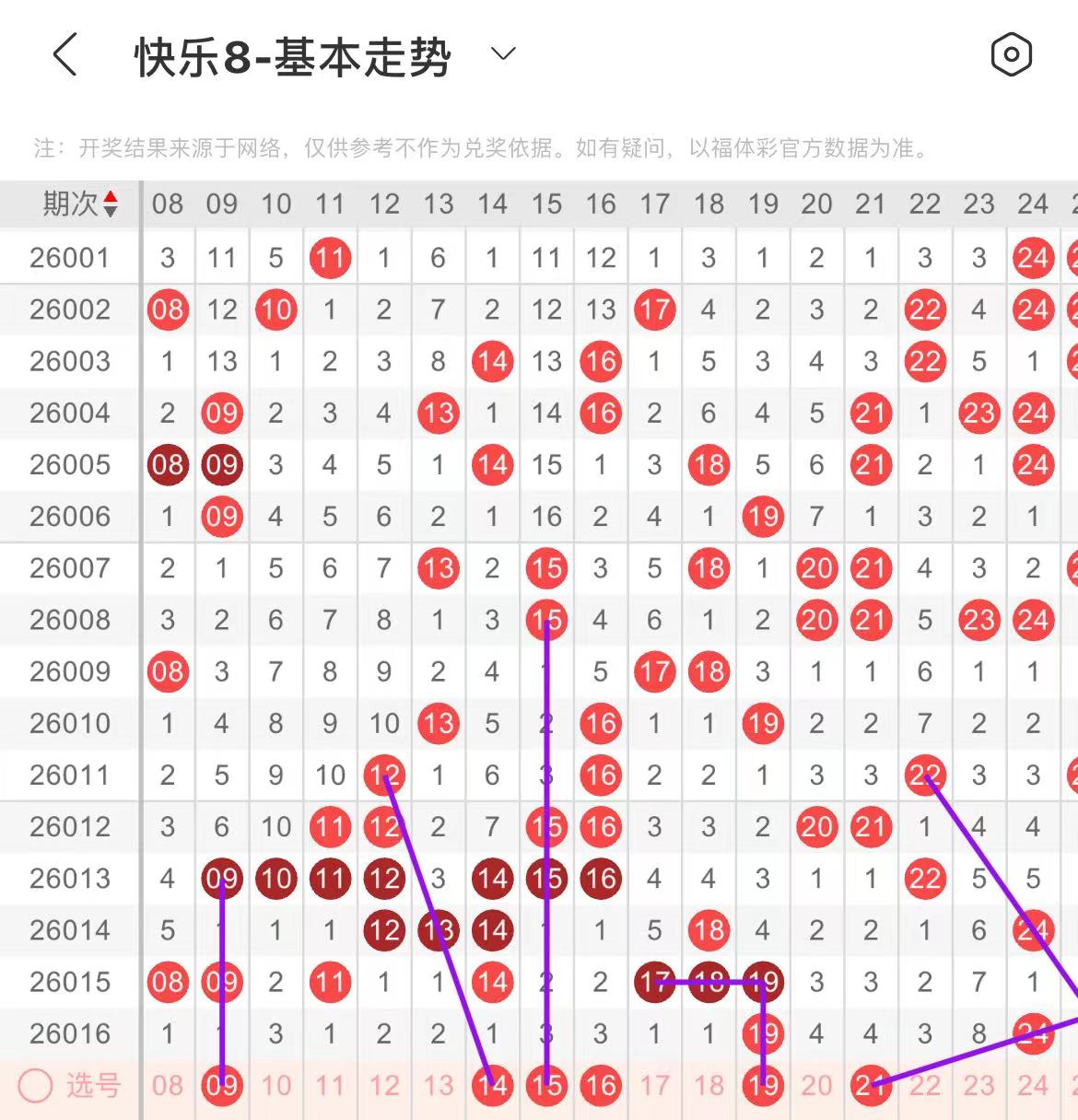Remove number 21 from the 选号 row
Image resolution: width=1078 pixels, height=1120 pixels.
tap(871, 1086)
